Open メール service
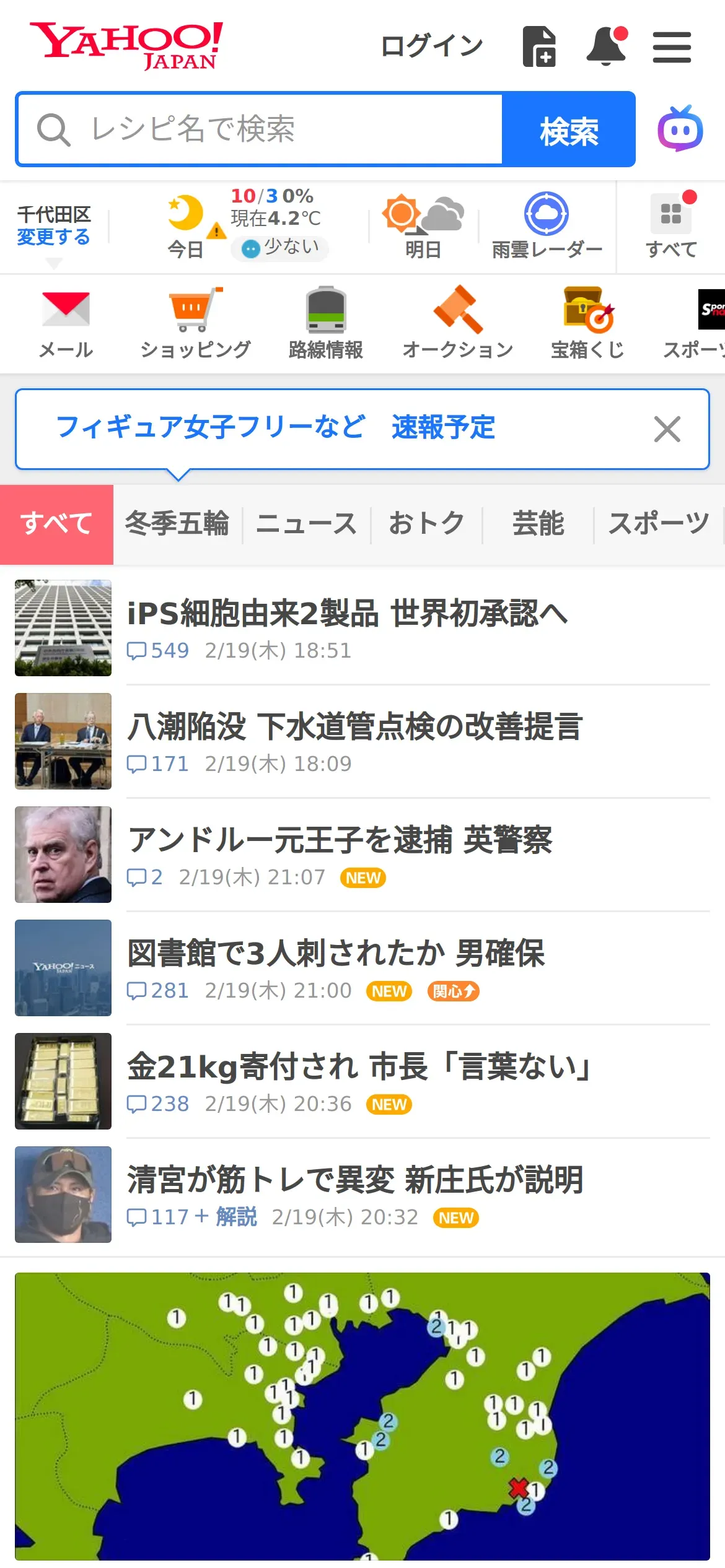 pyautogui.click(x=66, y=323)
